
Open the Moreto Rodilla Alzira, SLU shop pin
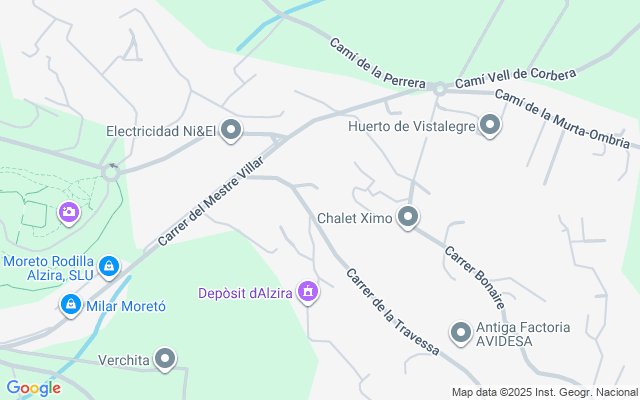[110, 266]
